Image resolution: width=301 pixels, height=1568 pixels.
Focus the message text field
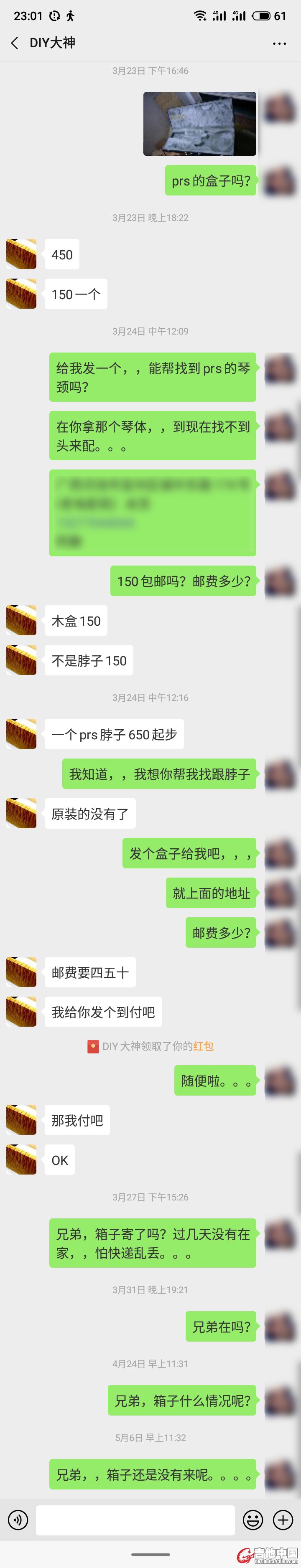click(x=135, y=1519)
